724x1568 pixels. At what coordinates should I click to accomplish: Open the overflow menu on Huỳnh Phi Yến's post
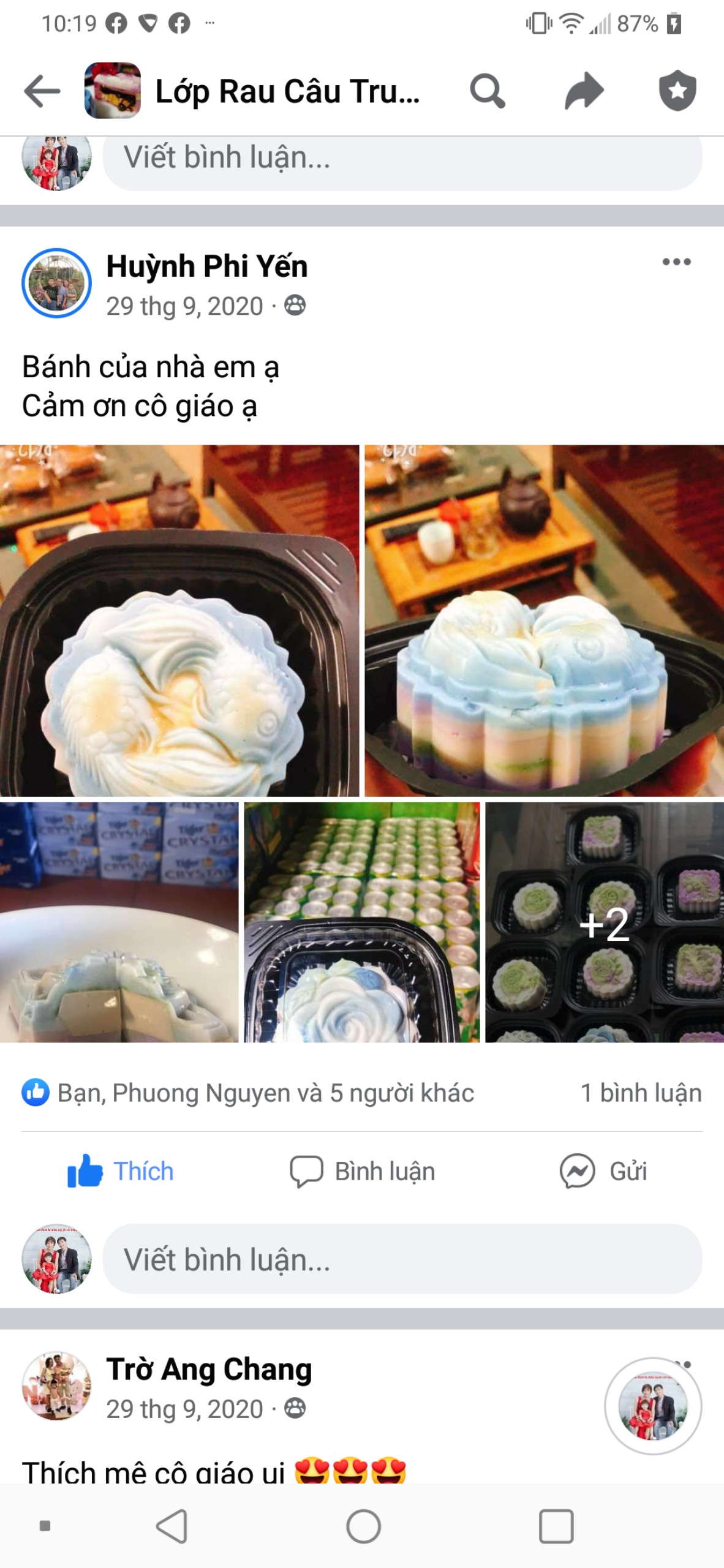[676, 262]
